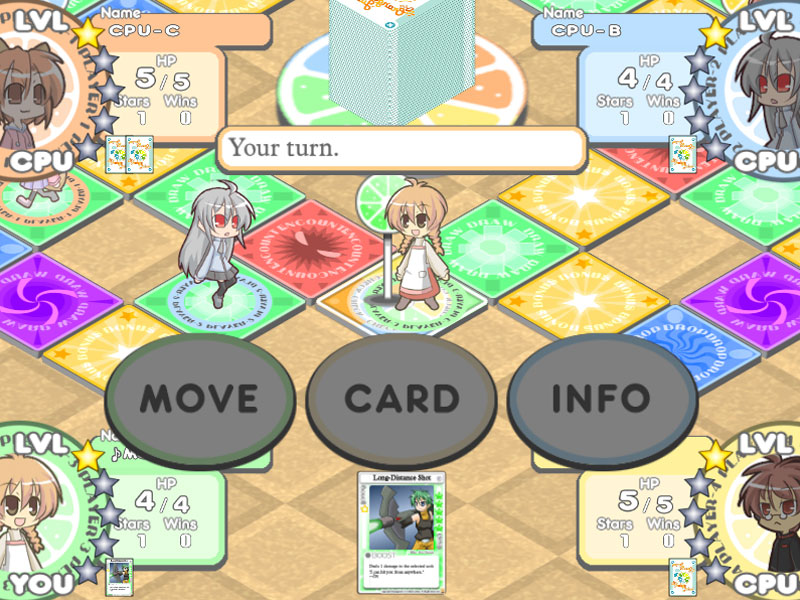The width and height of the screenshot is (800, 600).
Task: Tap the MOVE button
Action: pos(199,398)
